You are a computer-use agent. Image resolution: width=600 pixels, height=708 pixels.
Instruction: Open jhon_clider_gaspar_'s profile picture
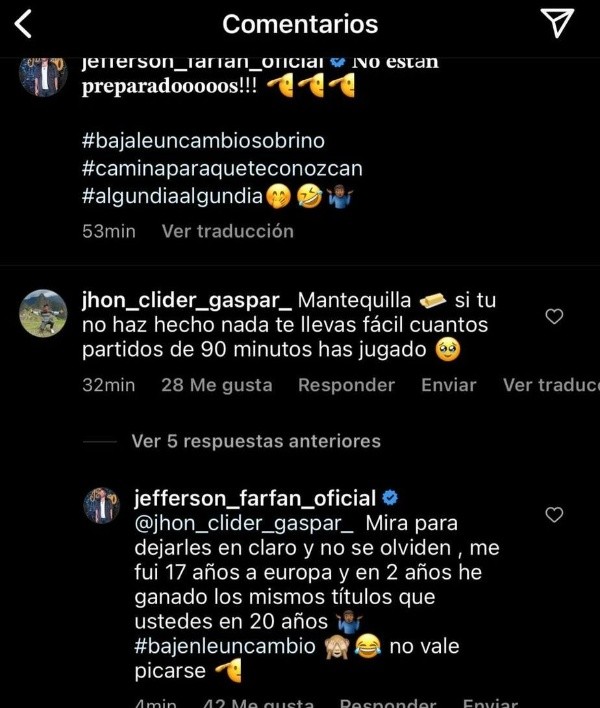coord(43,313)
